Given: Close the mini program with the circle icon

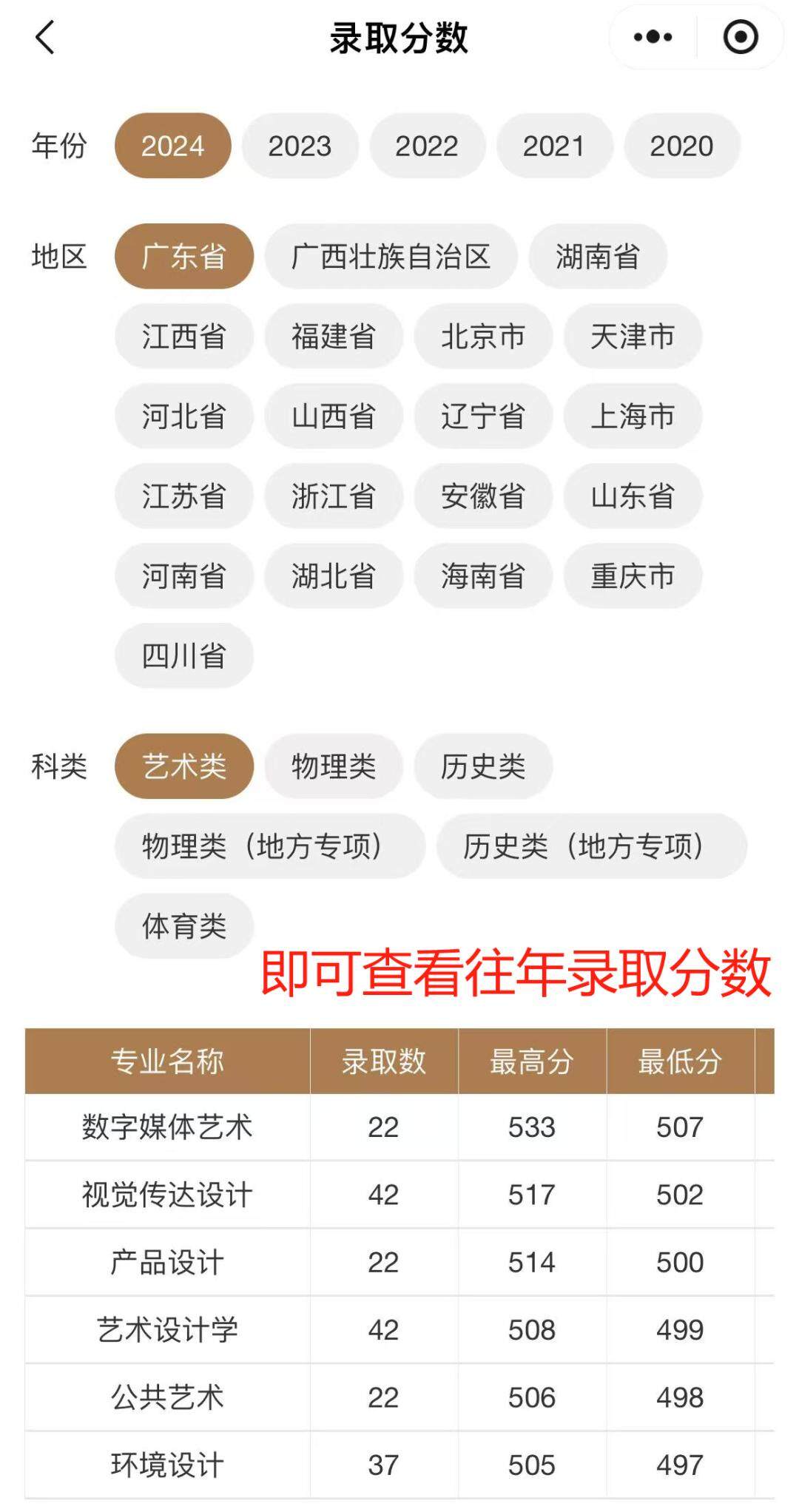Looking at the screenshot, I should coord(740,37).
